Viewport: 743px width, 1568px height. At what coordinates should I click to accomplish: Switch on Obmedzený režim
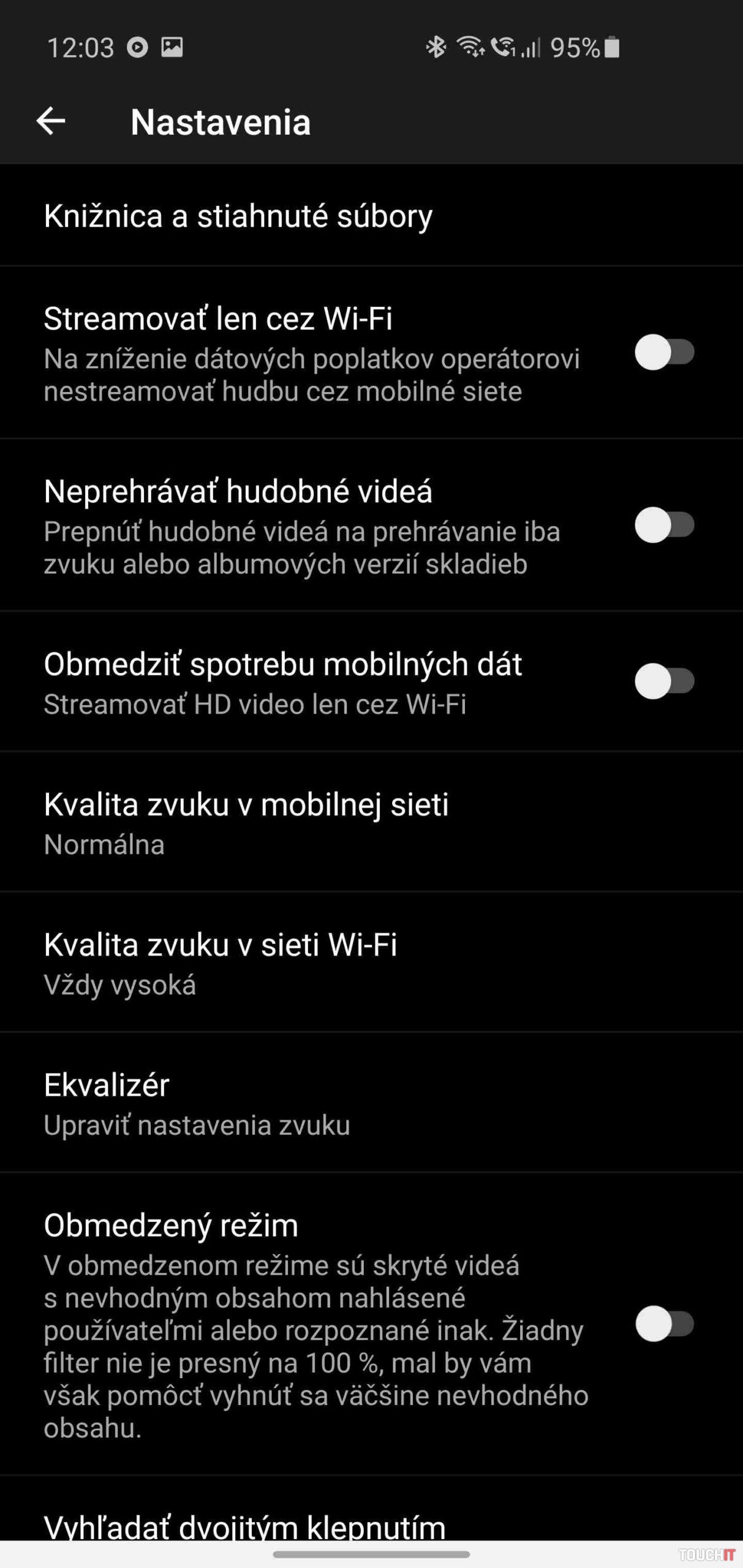[664, 1324]
